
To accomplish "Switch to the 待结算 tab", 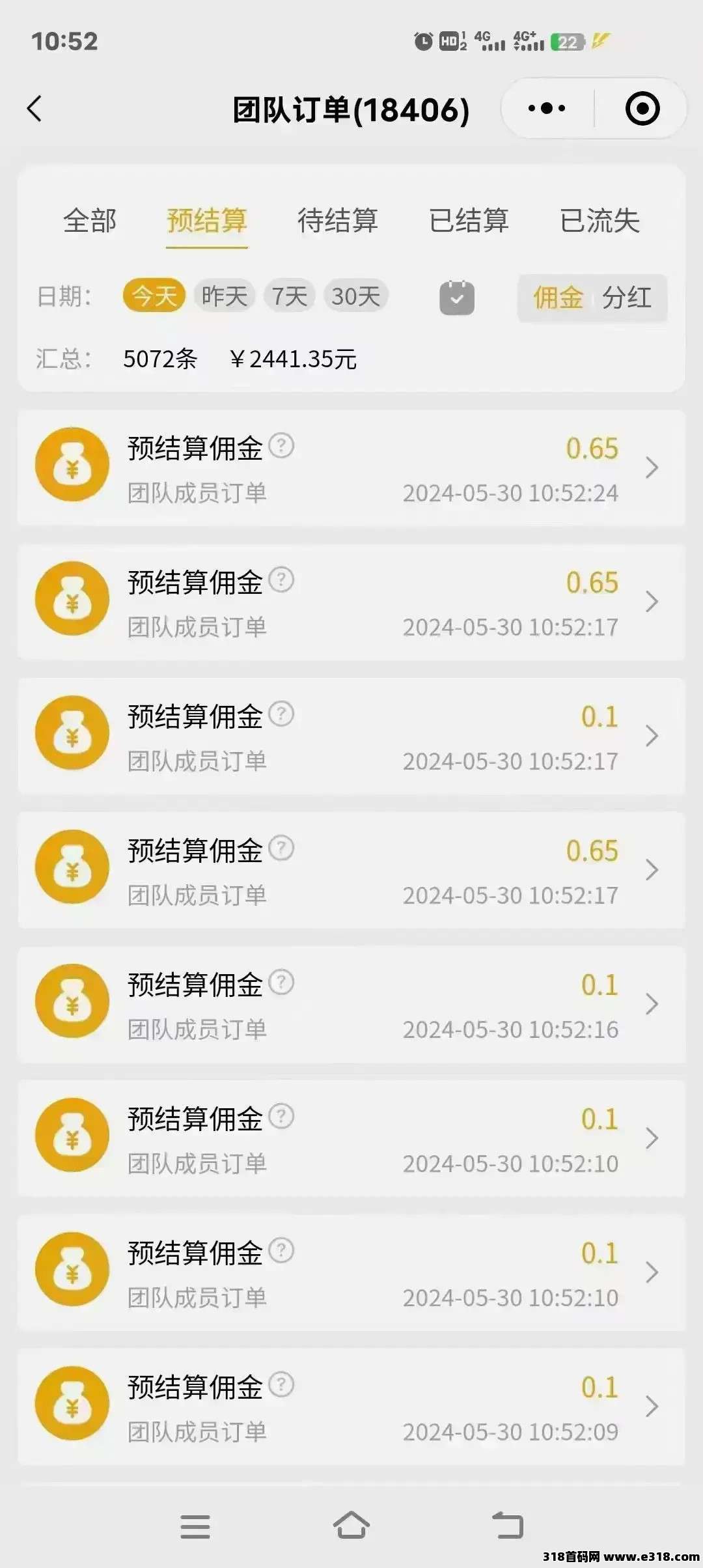I will [337, 221].
